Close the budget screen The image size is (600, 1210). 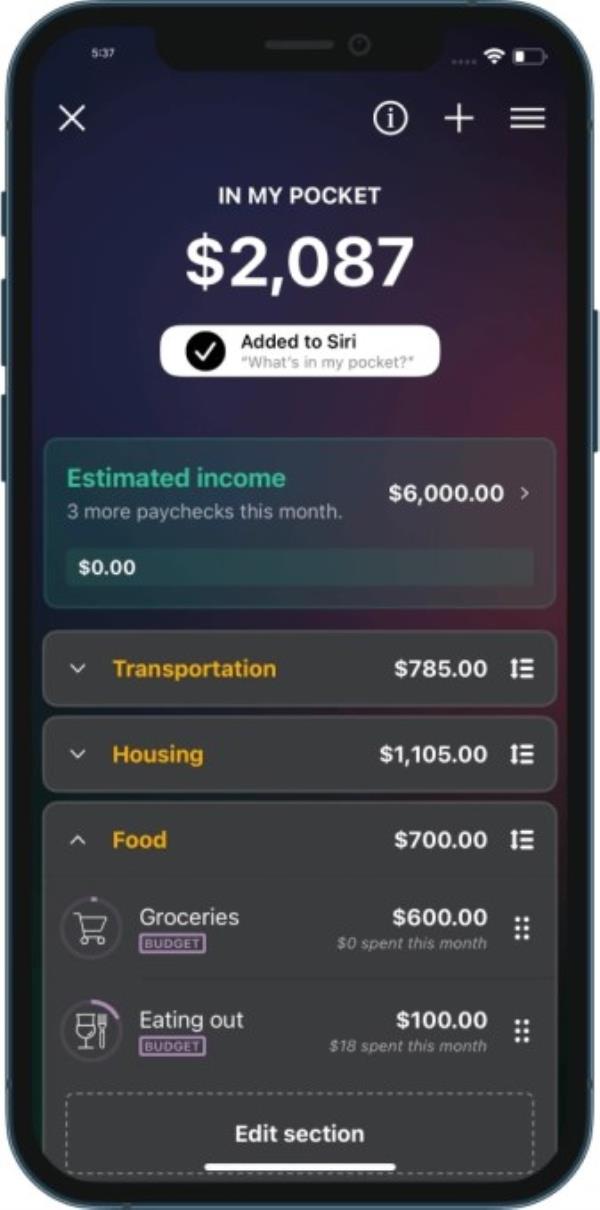72,119
